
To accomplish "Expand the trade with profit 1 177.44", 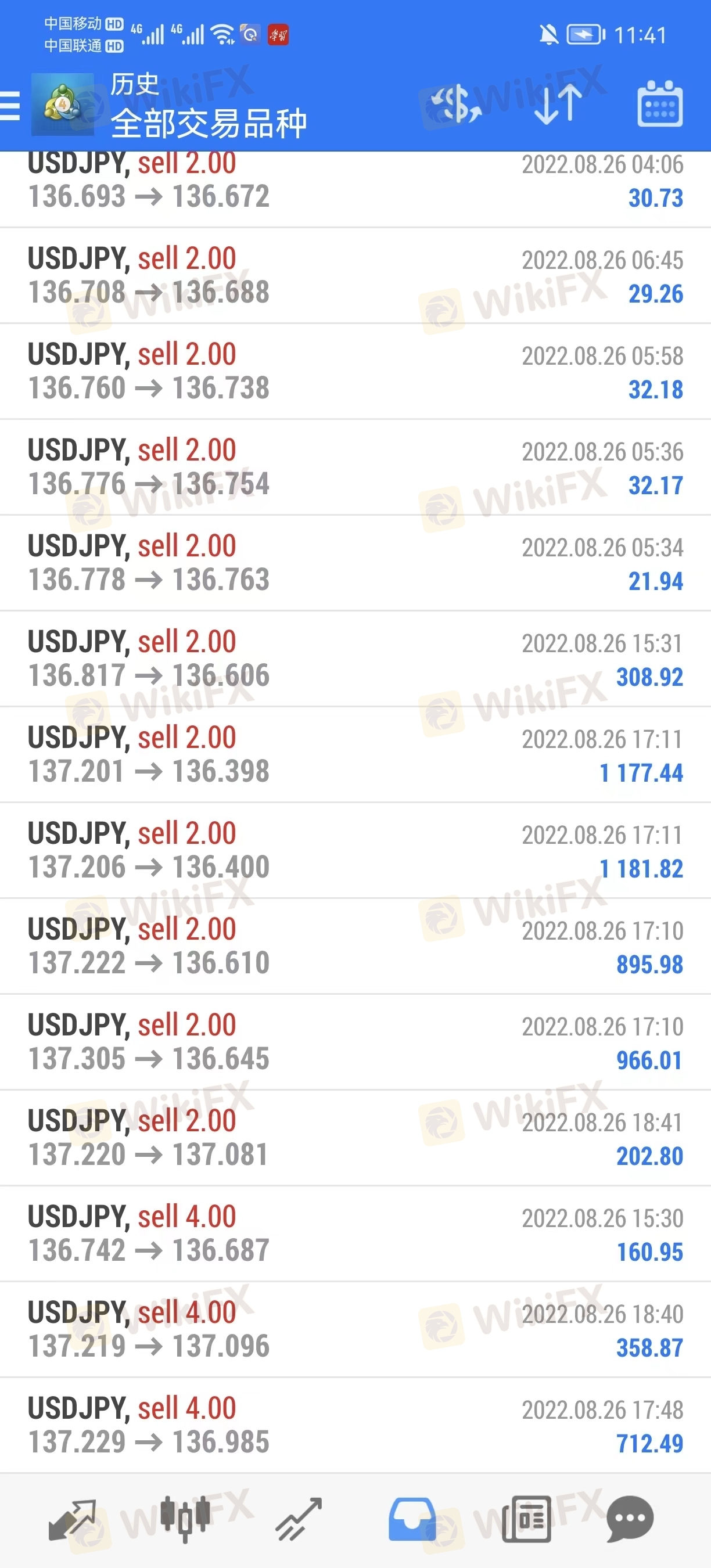I will tap(355, 755).
